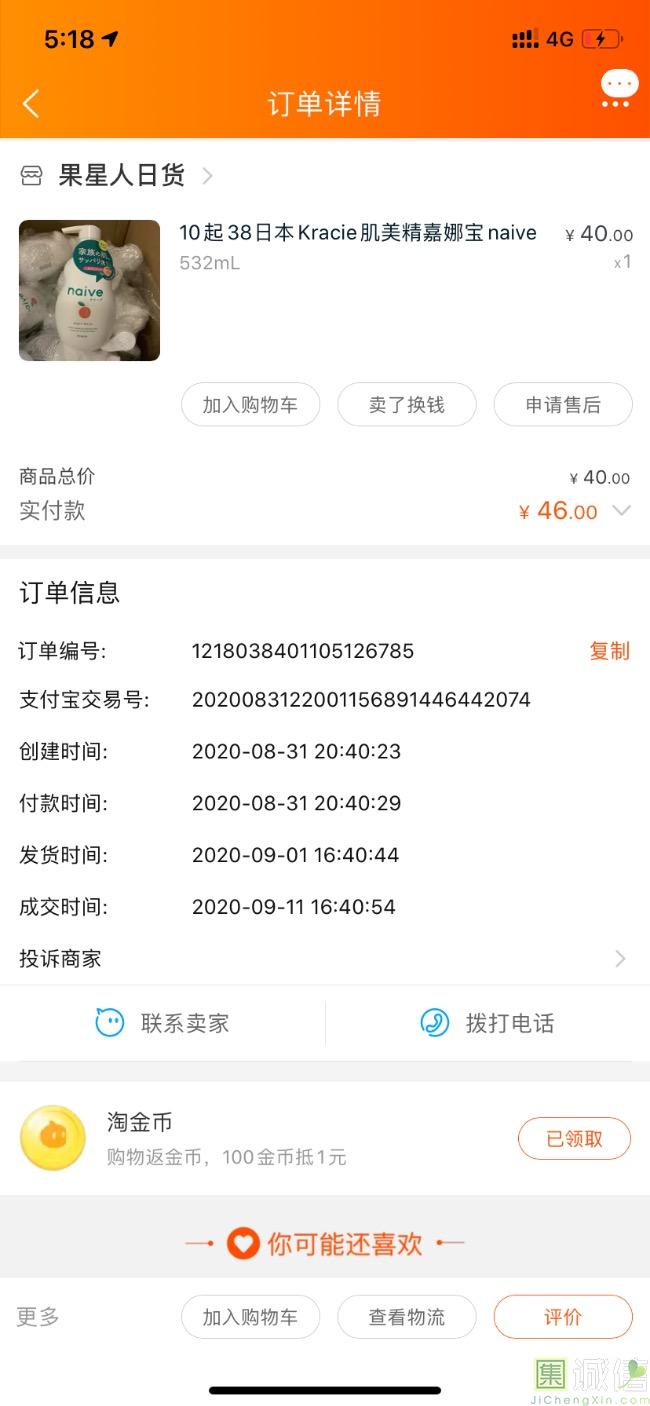650x1406 pixels.
Task: Open the 果星人日货 store page
Action: [x=122, y=176]
